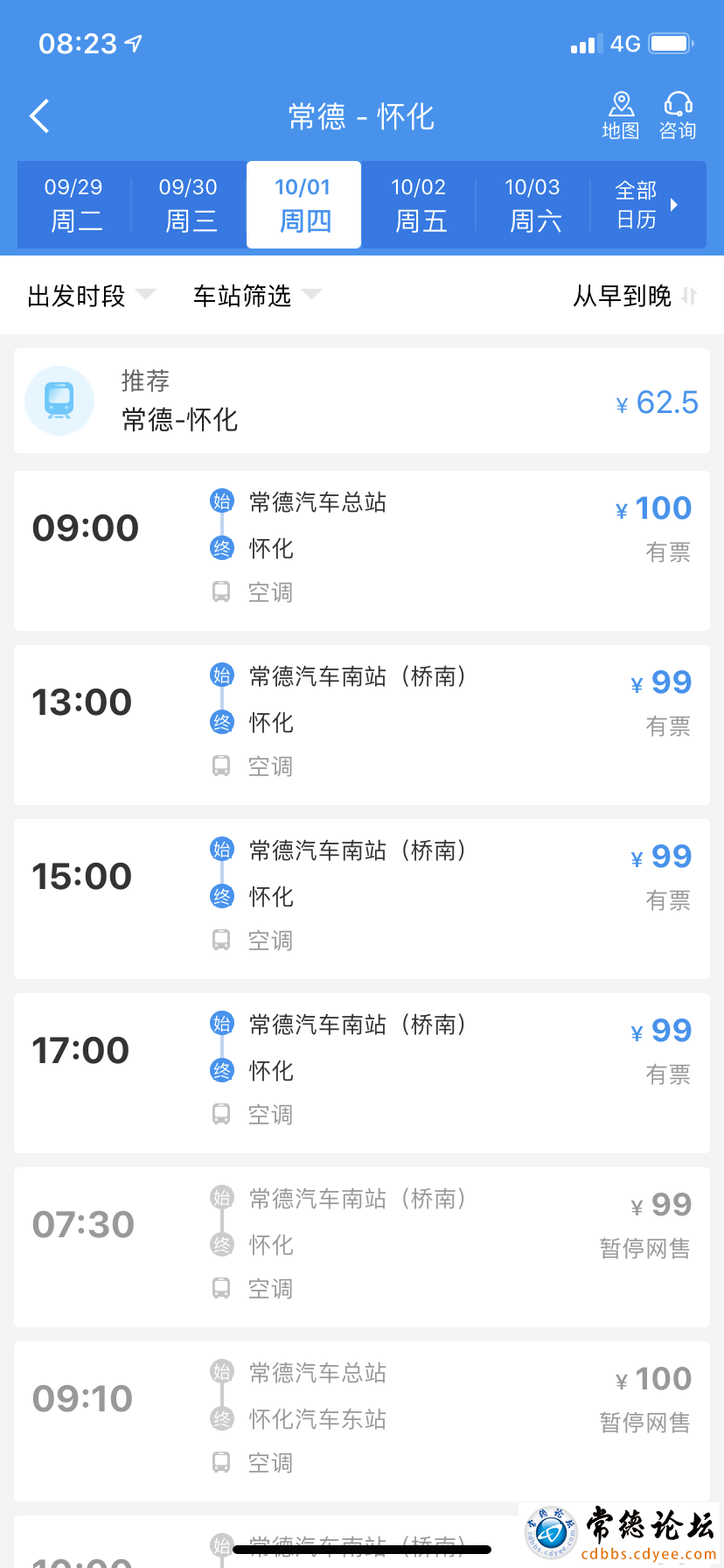
Task: Toggle the 从早到晚 sort order
Action: click(635, 296)
